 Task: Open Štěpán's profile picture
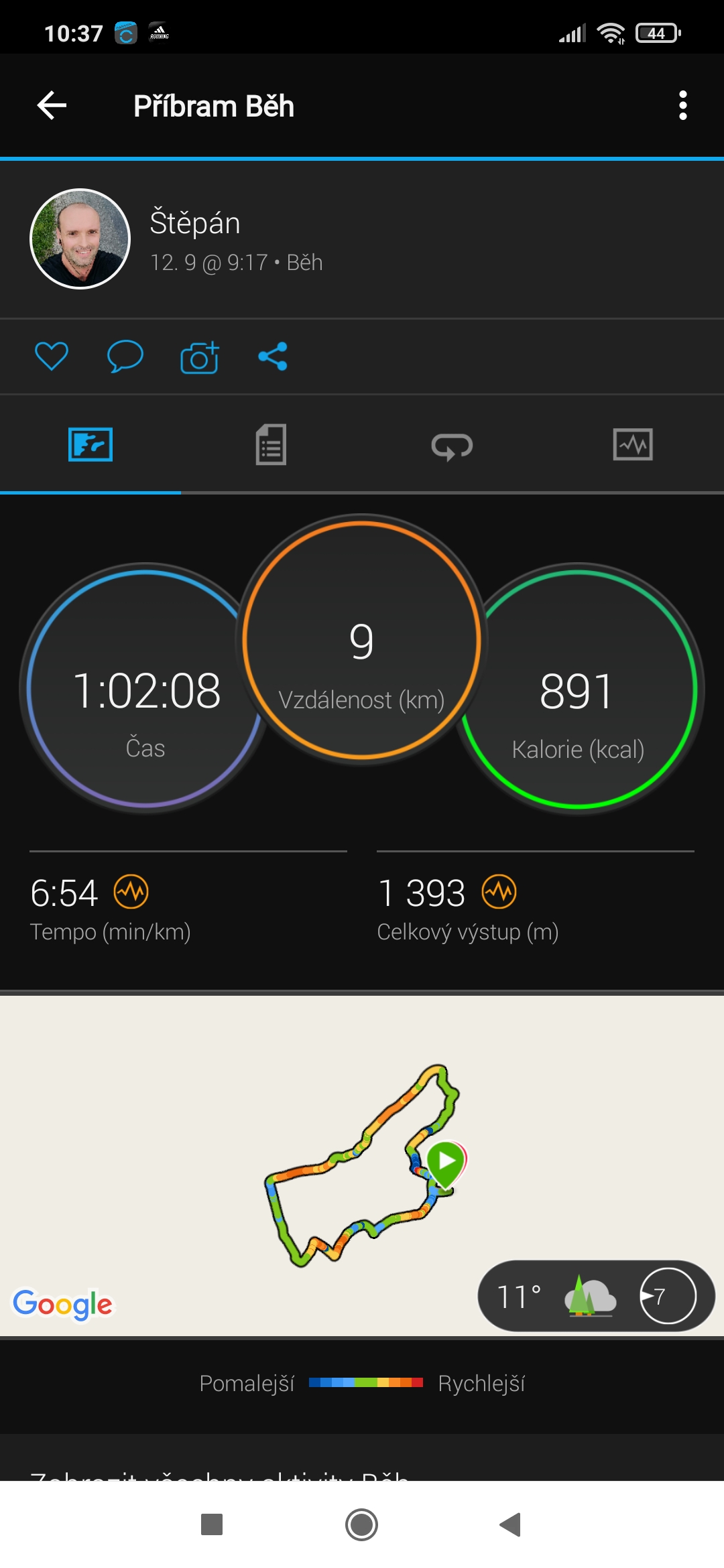pos(80,239)
